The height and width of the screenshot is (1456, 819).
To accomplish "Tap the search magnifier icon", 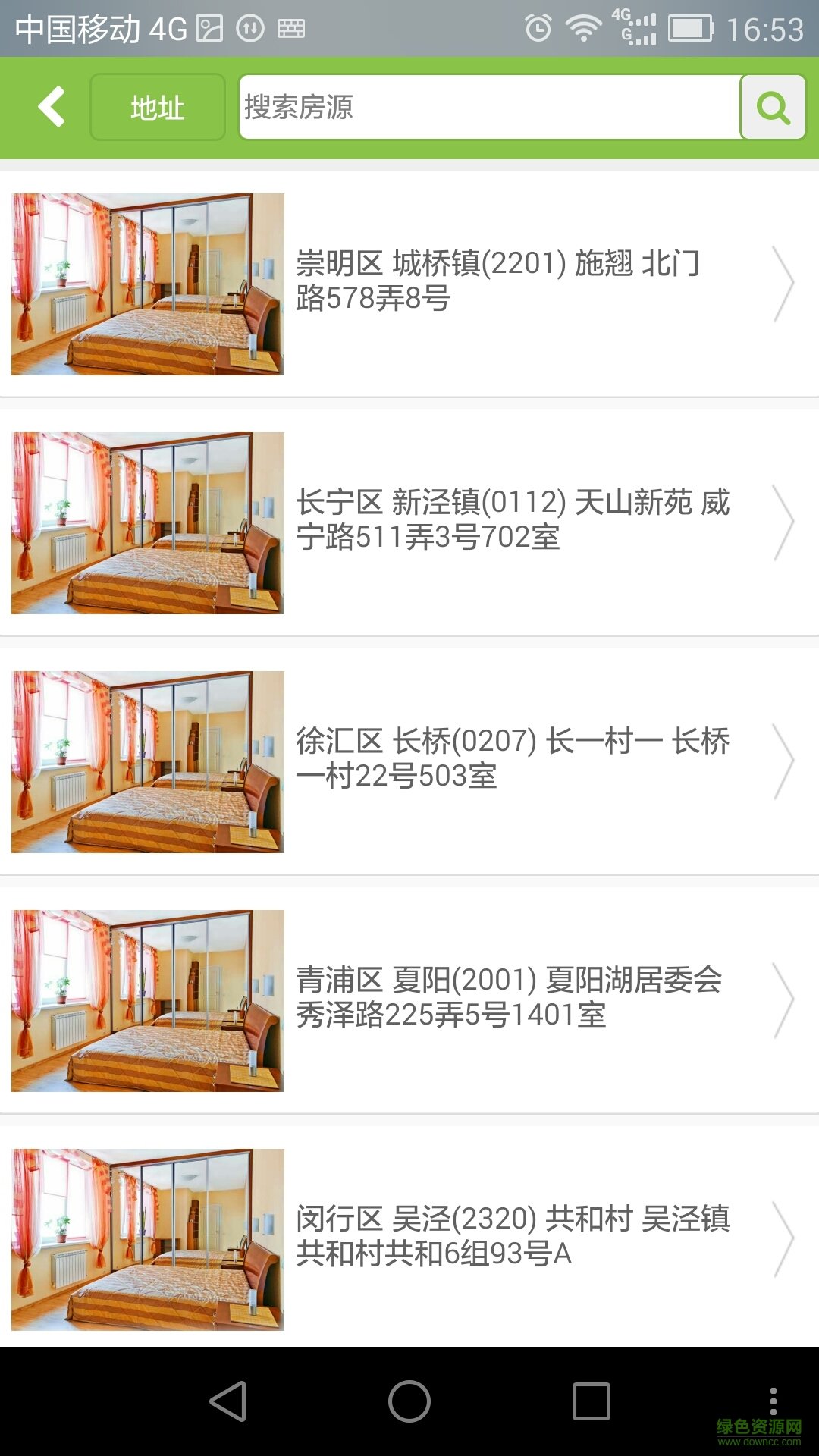I will click(x=772, y=107).
